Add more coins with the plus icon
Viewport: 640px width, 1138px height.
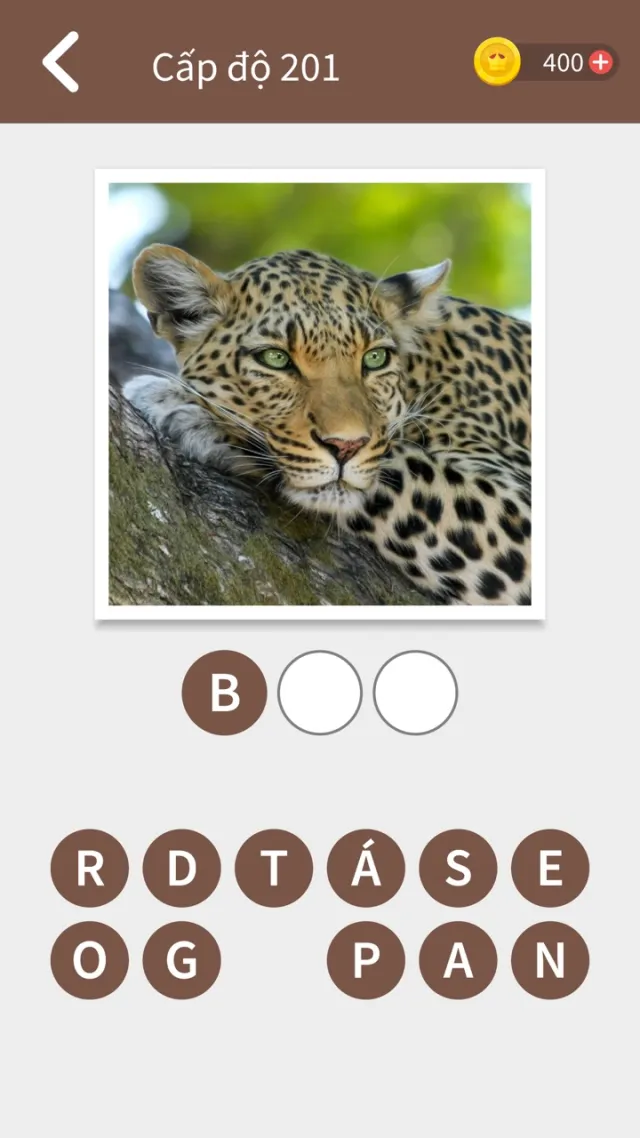600,62
